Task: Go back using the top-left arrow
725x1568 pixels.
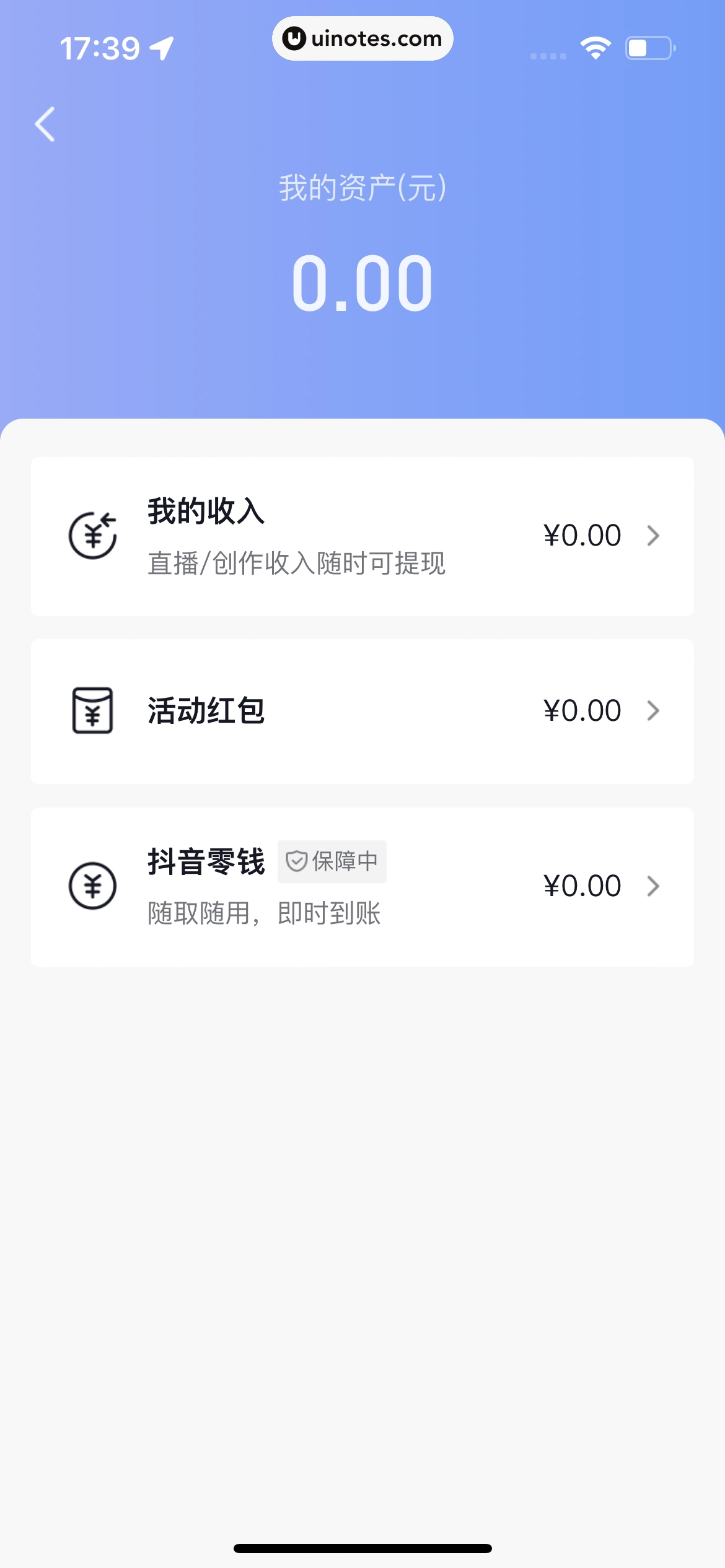Action: [x=45, y=124]
